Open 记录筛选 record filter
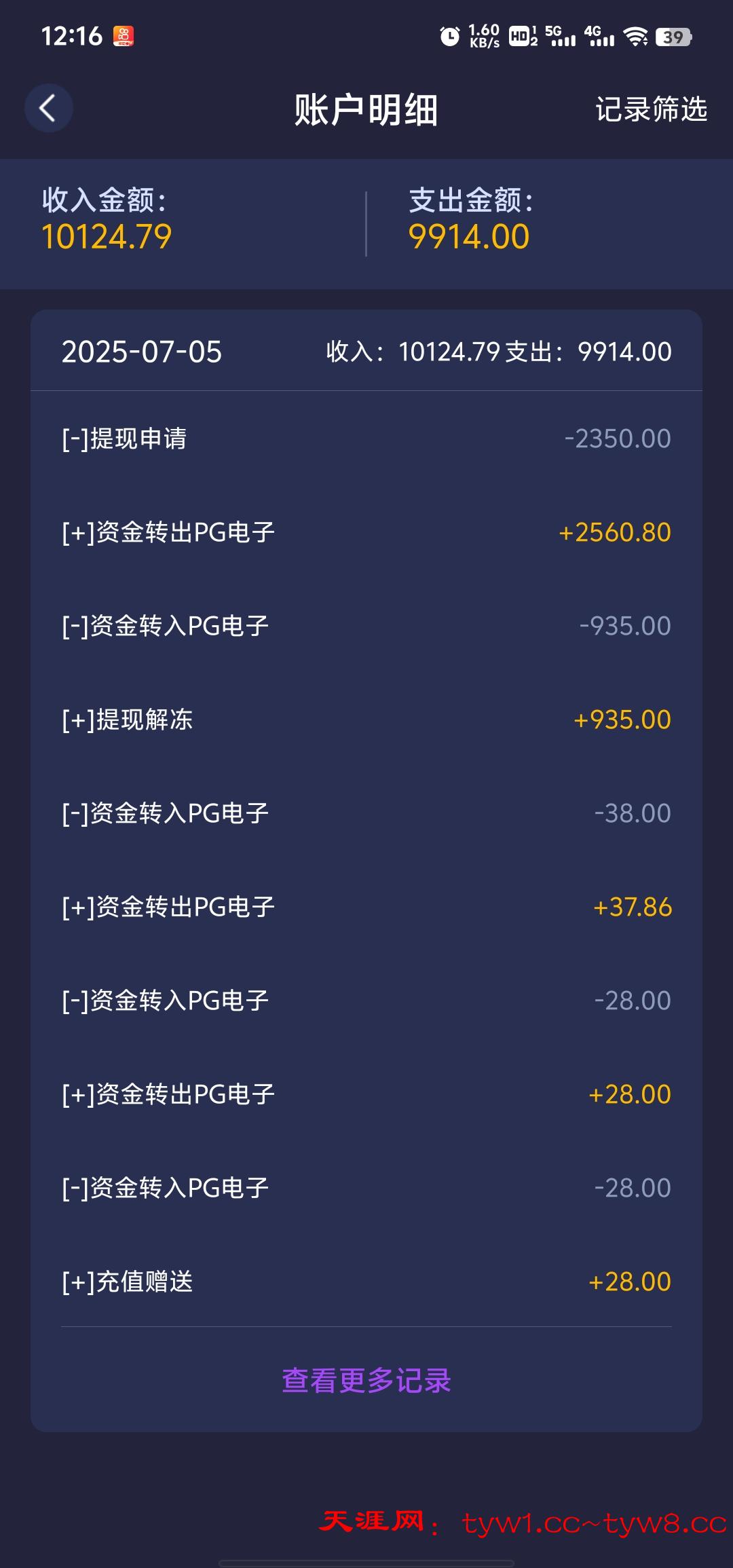Image resolution: width=733 pixels, height=1568 pixels. (x=651, y=109)
